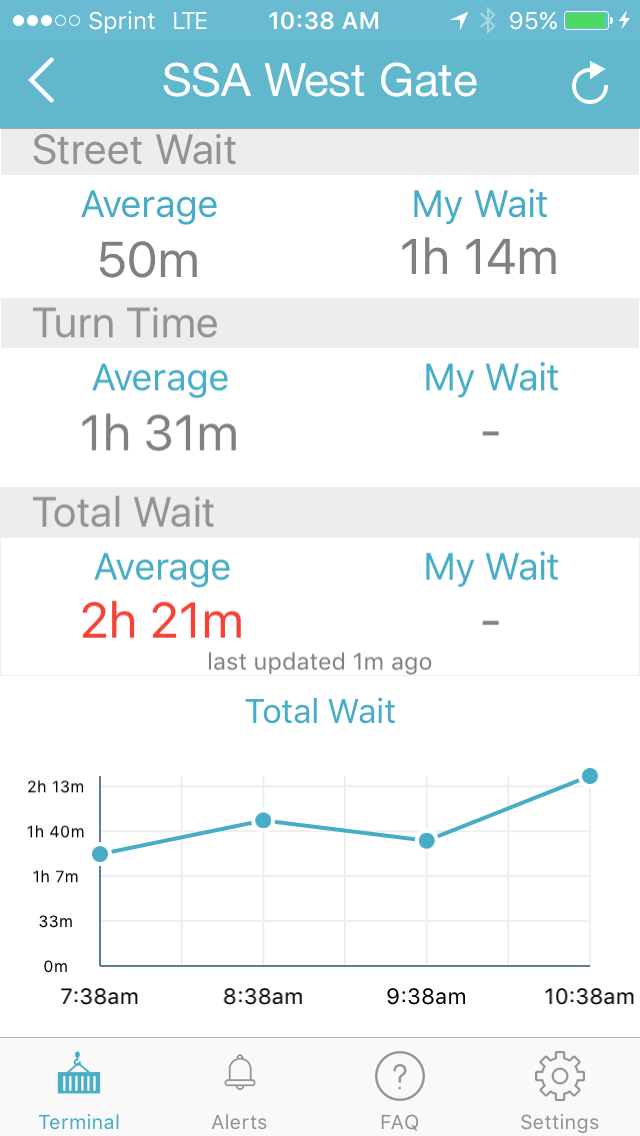Refresh the wait times
Image resolution: width=640 pixels, height=1136 pixels.
coord(590,84)
